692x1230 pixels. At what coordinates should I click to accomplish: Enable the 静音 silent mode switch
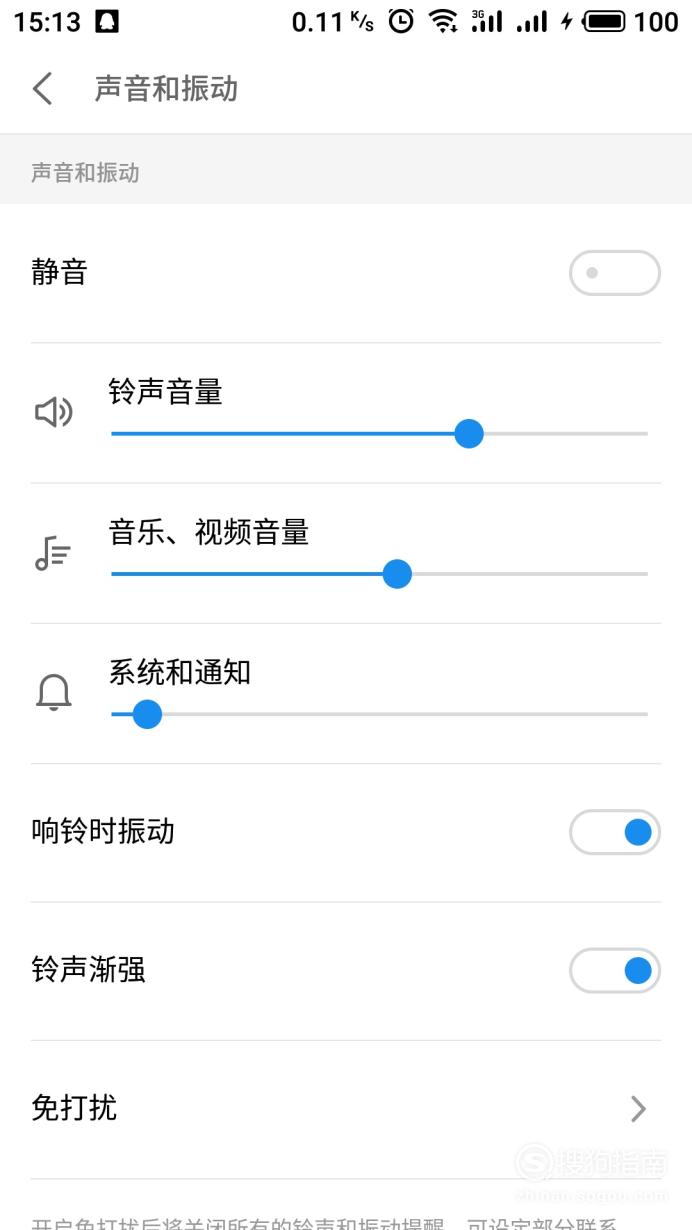615,272
